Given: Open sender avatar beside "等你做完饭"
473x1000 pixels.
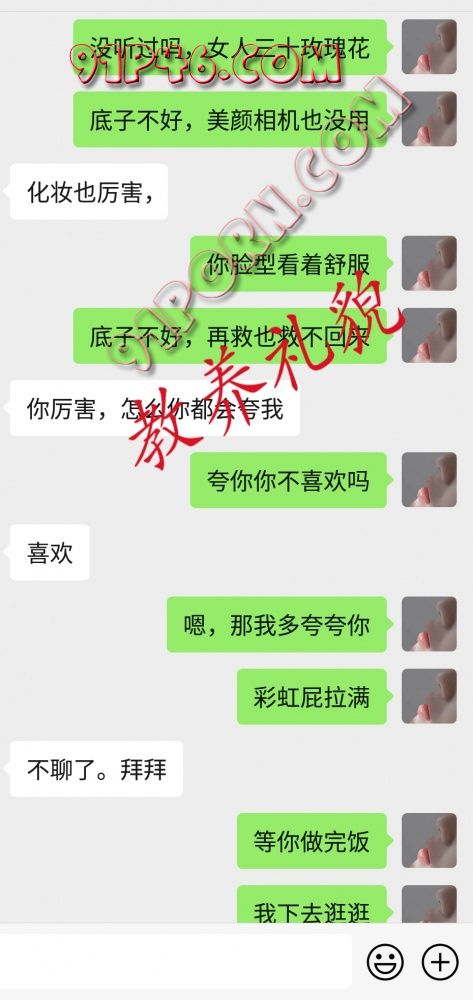Looking at the screenshot, I should [x=429, y=841].
